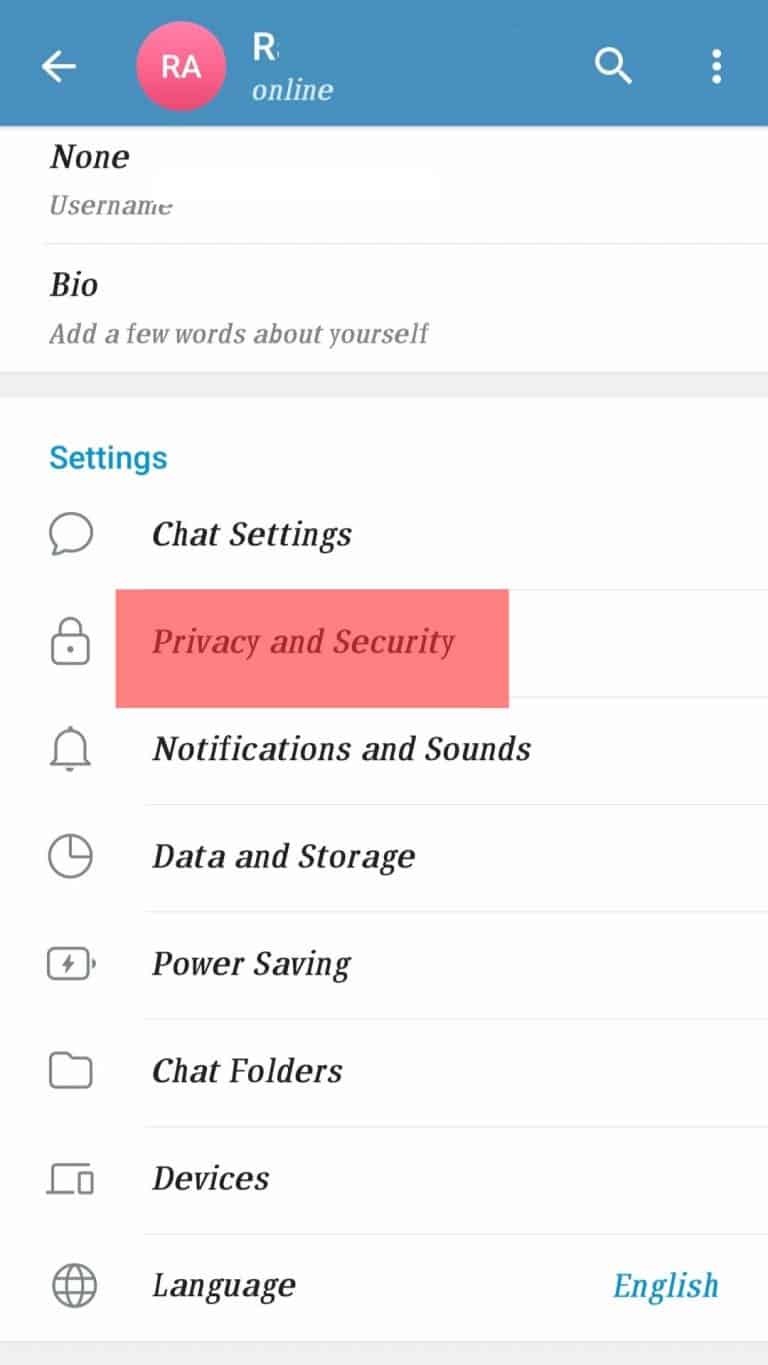Select the Chat Settings speech bubble icon
The width and height of the screenshot is (768, 1365).
pos(70,533)
